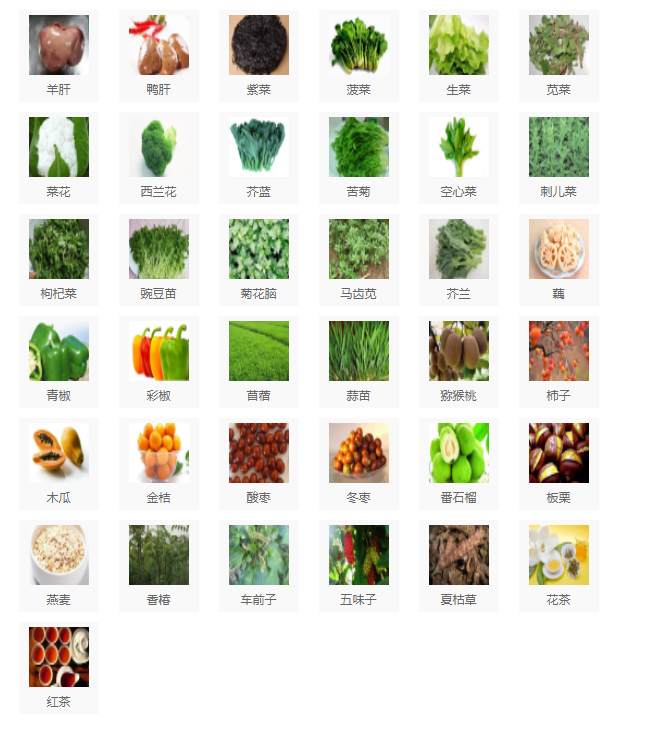Open the 菠菜 tile

pos(359,46)
